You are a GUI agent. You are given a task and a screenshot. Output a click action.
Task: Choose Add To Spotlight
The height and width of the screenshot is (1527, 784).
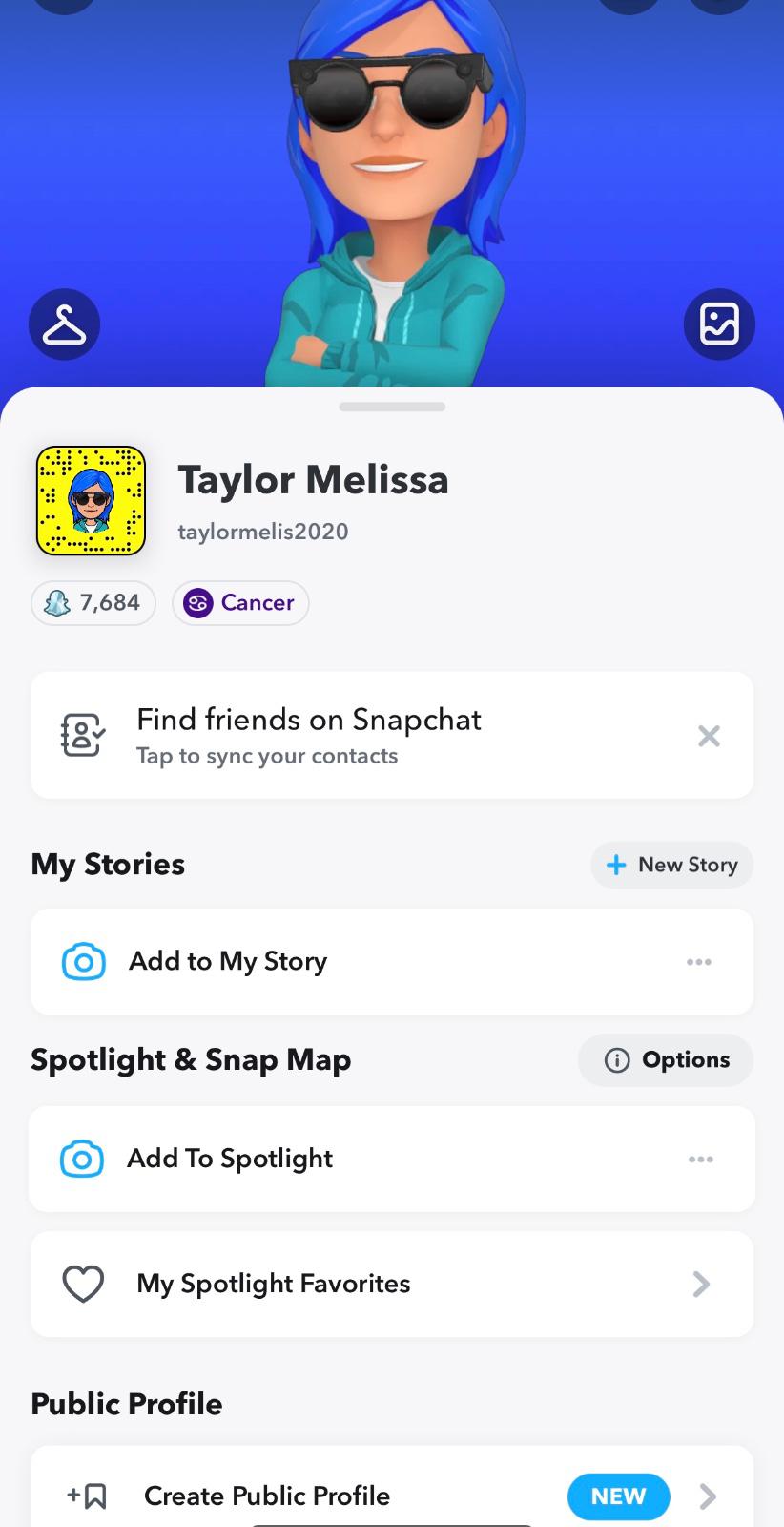coord(230,1159)
